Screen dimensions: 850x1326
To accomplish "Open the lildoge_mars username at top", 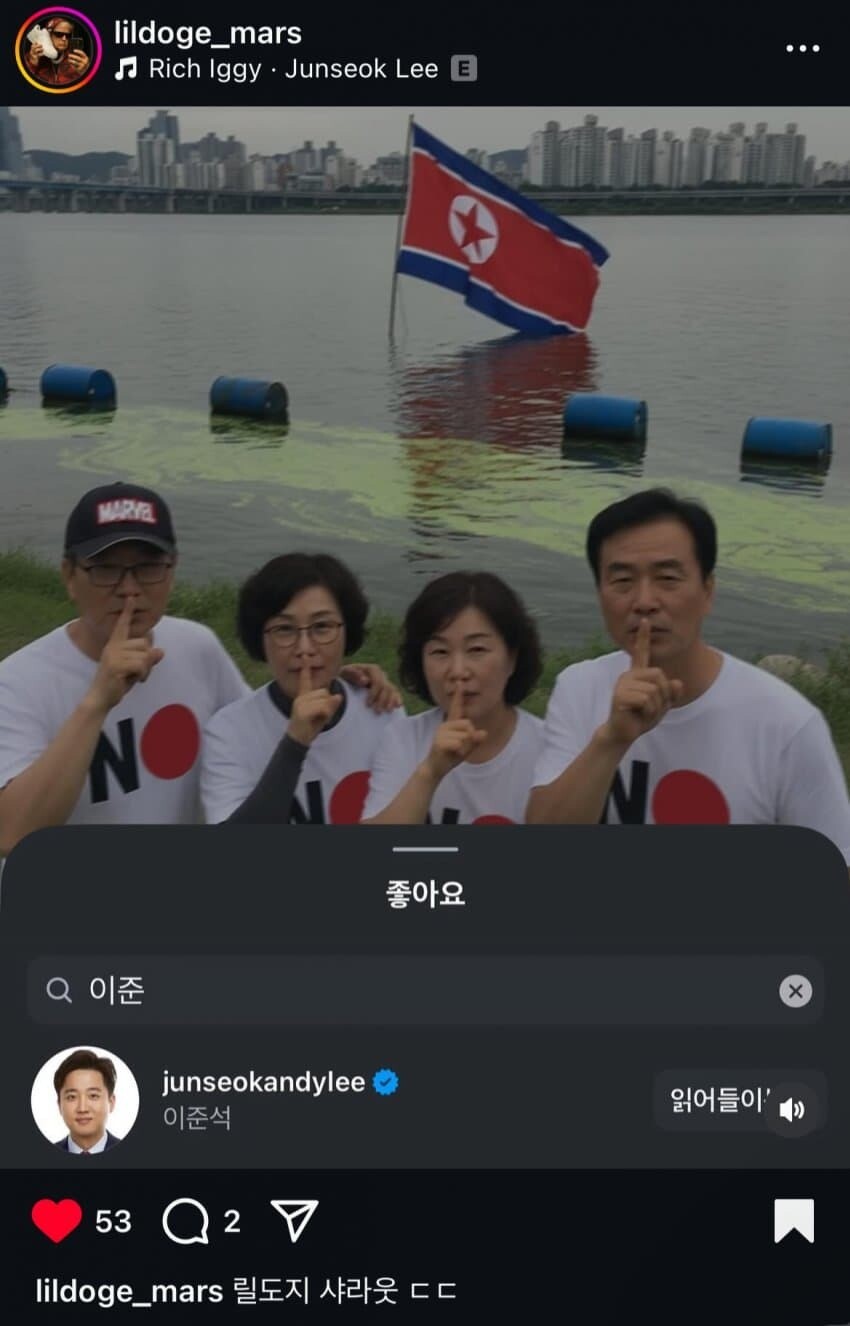I will 208,33.
